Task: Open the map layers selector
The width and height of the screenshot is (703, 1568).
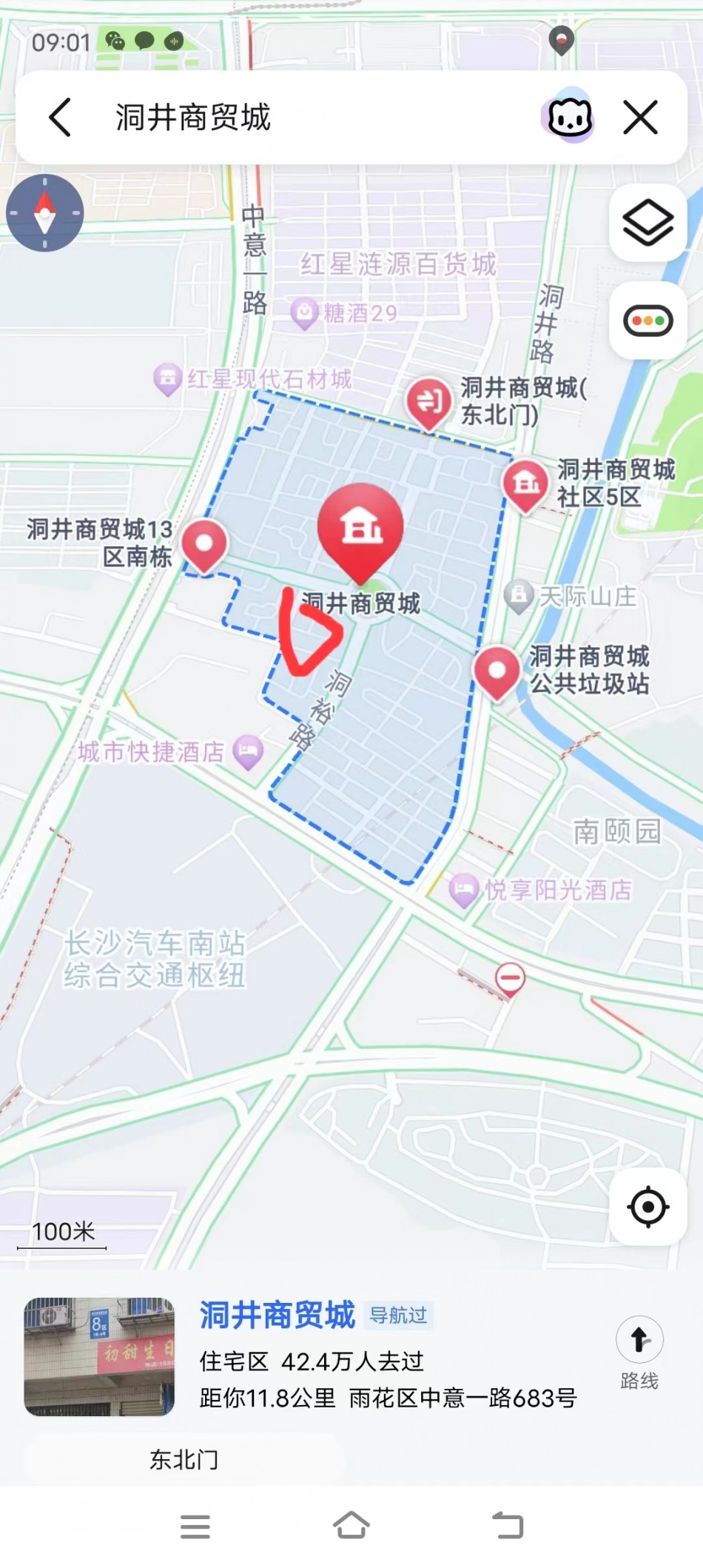Action: click(647, 223)
